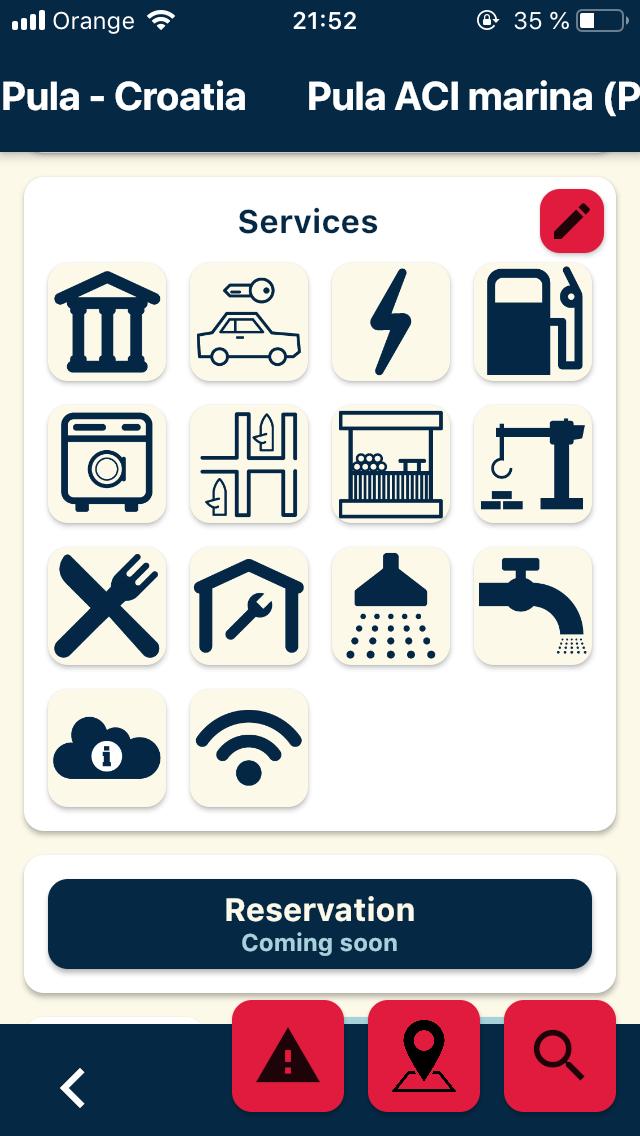Image resolution: width=640 pixels, height=1136 pixels.
Task: Open the bank/ATM service icon
Action: 107,322
